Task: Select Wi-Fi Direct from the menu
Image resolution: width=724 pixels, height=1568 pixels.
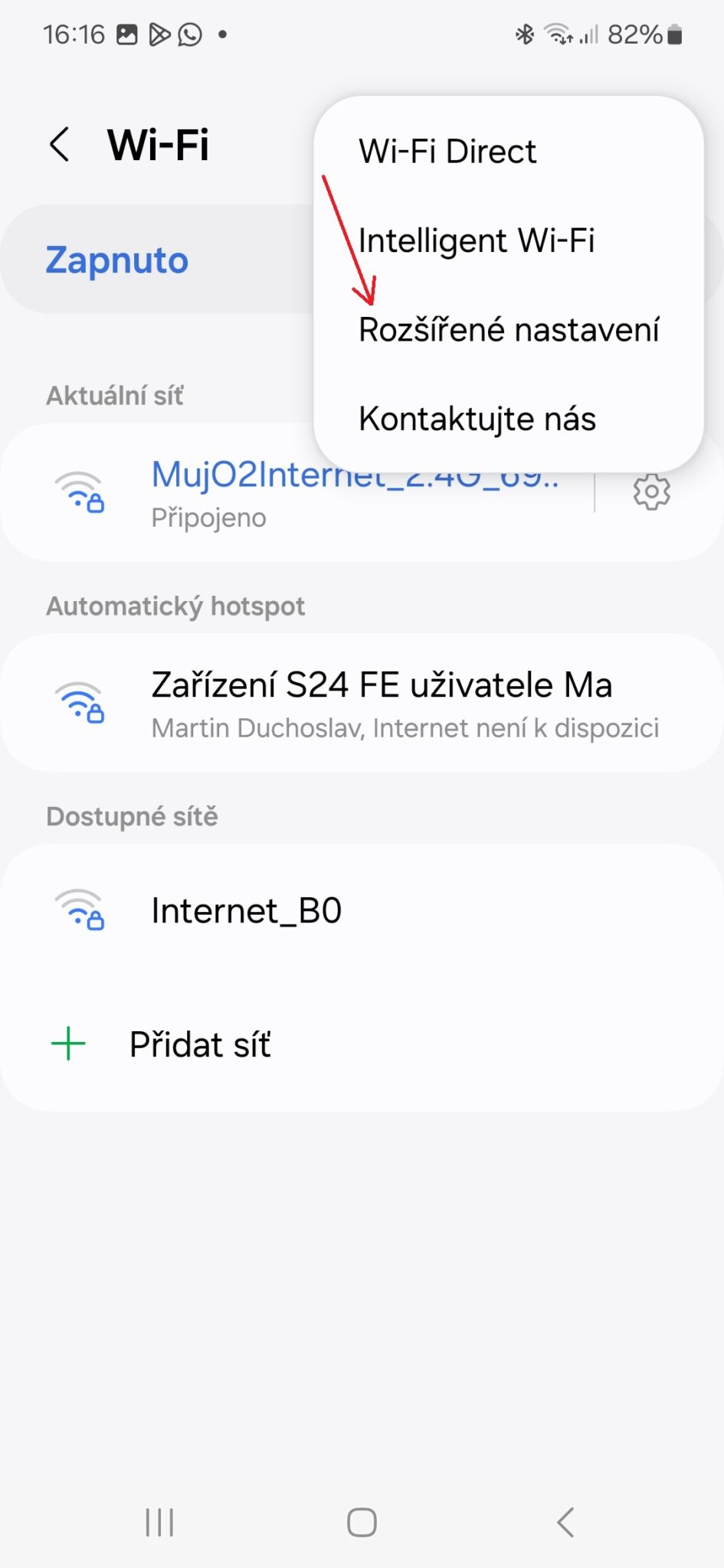Action: pos(447,151)
